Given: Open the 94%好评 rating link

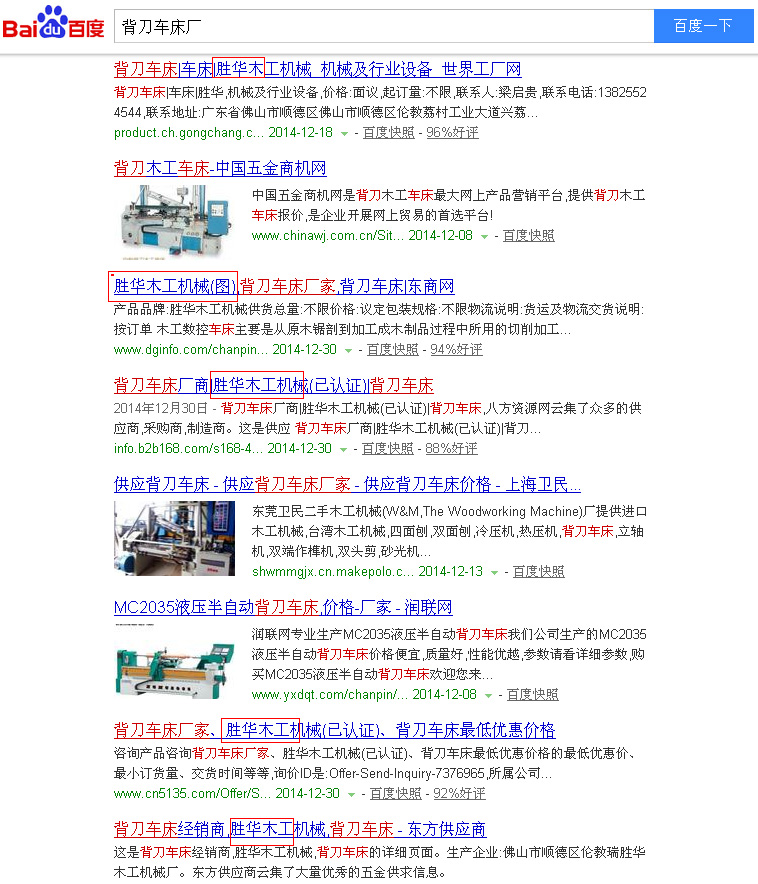Looking at the screenshot, I should click(x=456, y=350).
